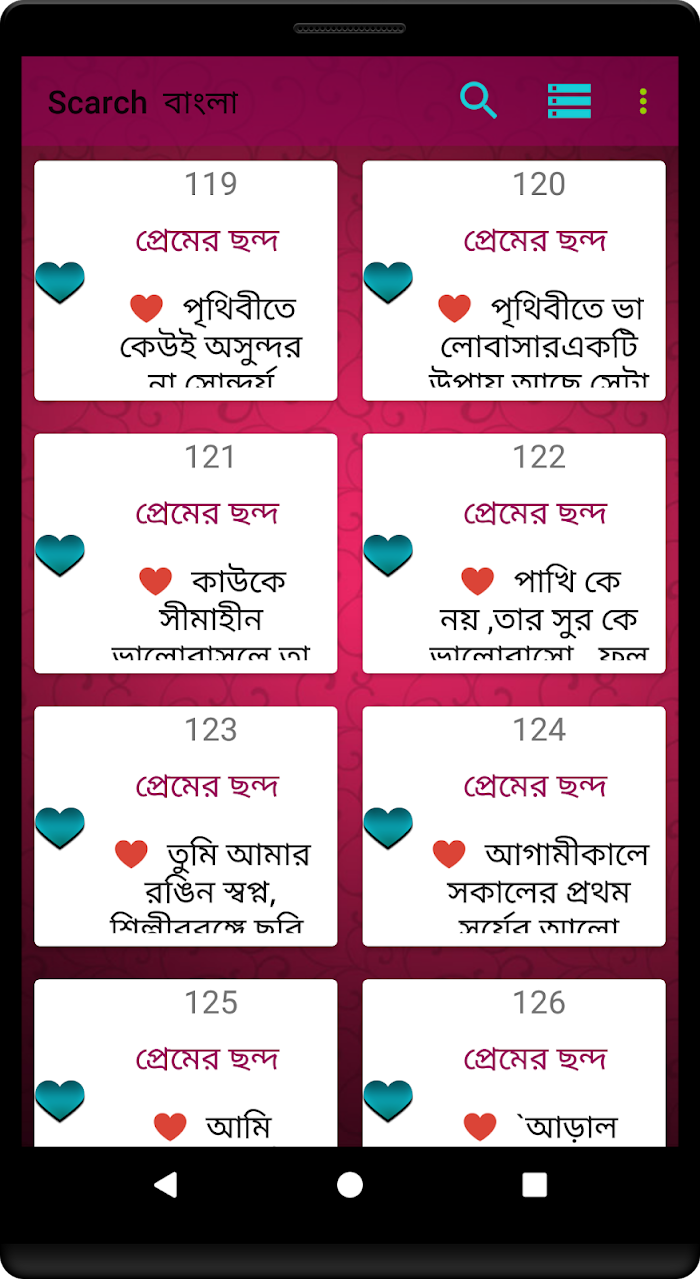The height and width of the screenshot is (1279, 700).
Task: Favorite card 123 with the teal heart
Action: (x=60, y=829)
